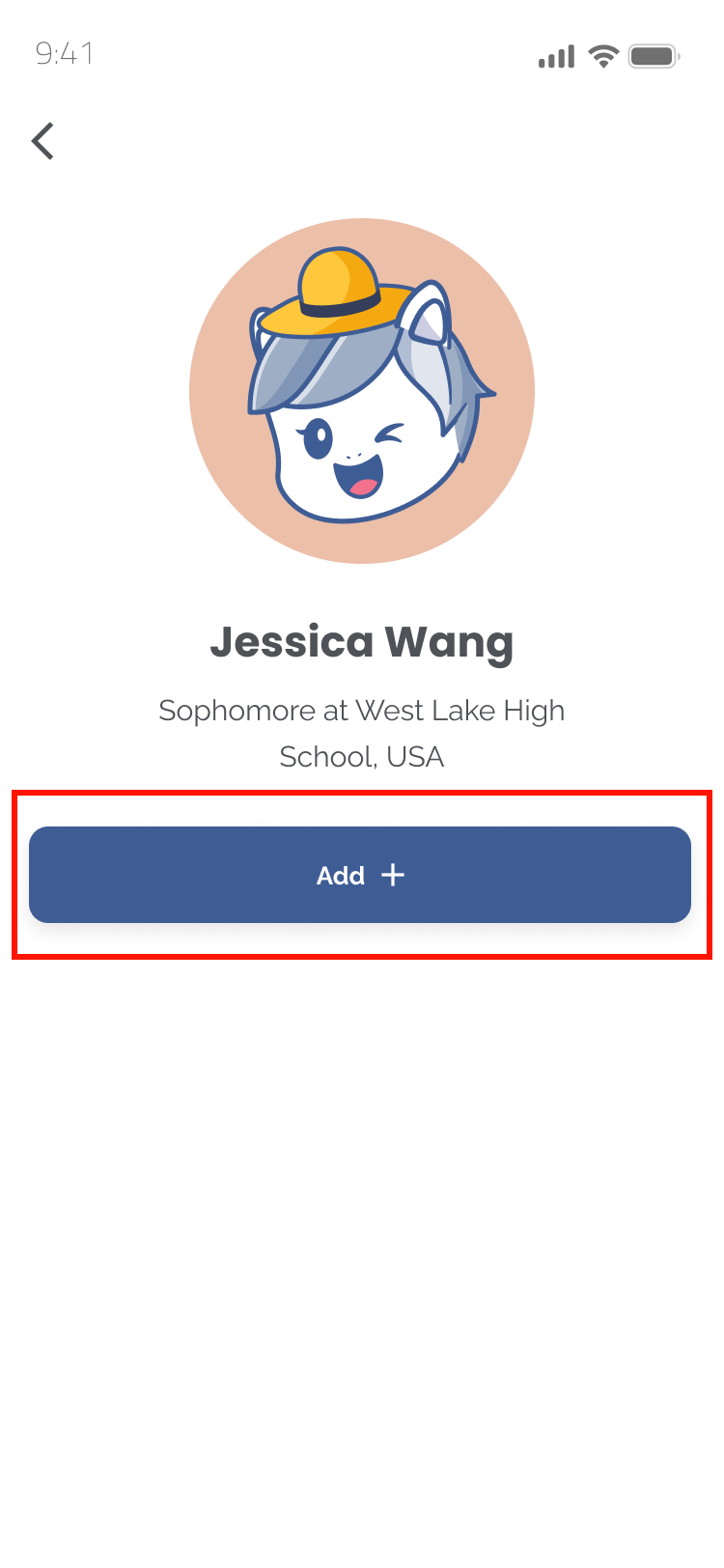Add Jessica Wang with the Add button
This screenshot has height=1568, width=724.
(360, 875)
